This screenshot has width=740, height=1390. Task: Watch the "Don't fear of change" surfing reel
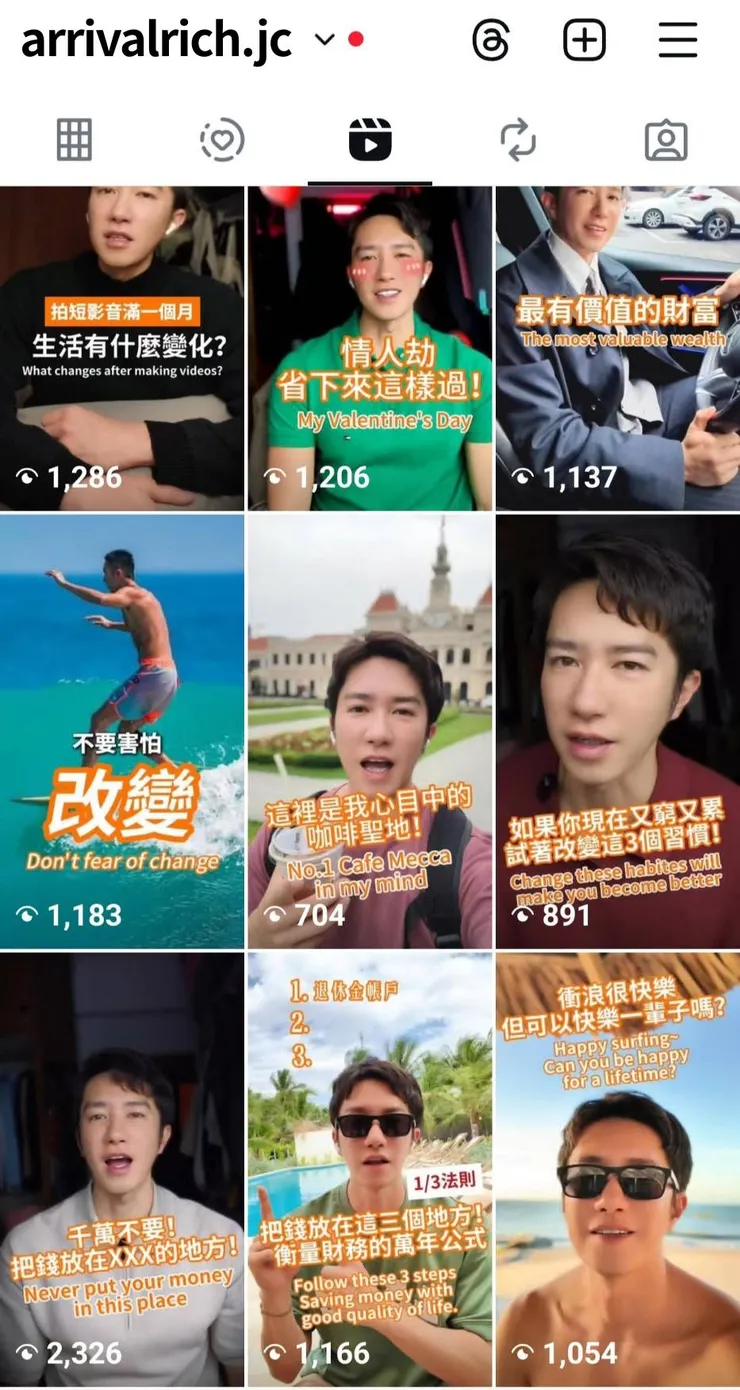click(122, 731)
